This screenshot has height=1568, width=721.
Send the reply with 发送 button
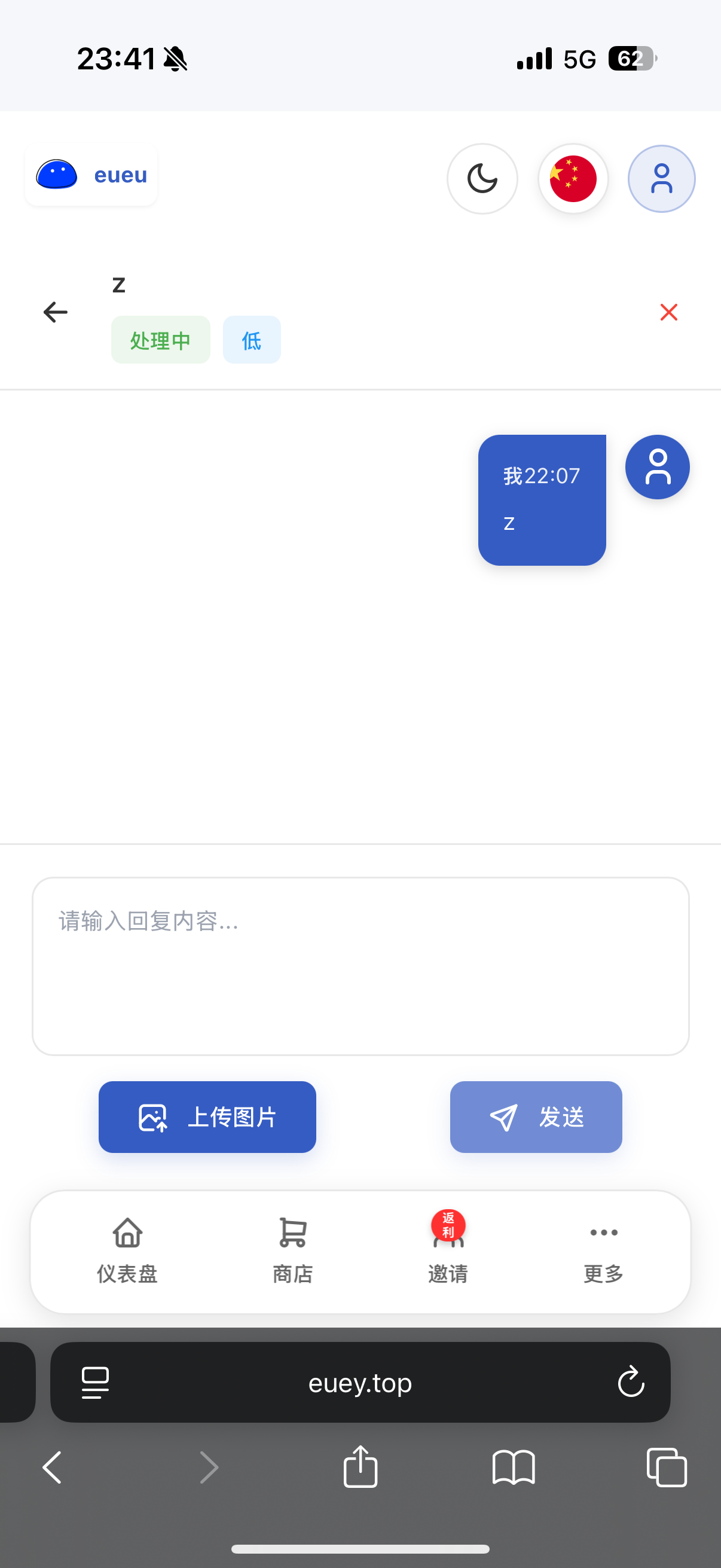pos(536,1117)
